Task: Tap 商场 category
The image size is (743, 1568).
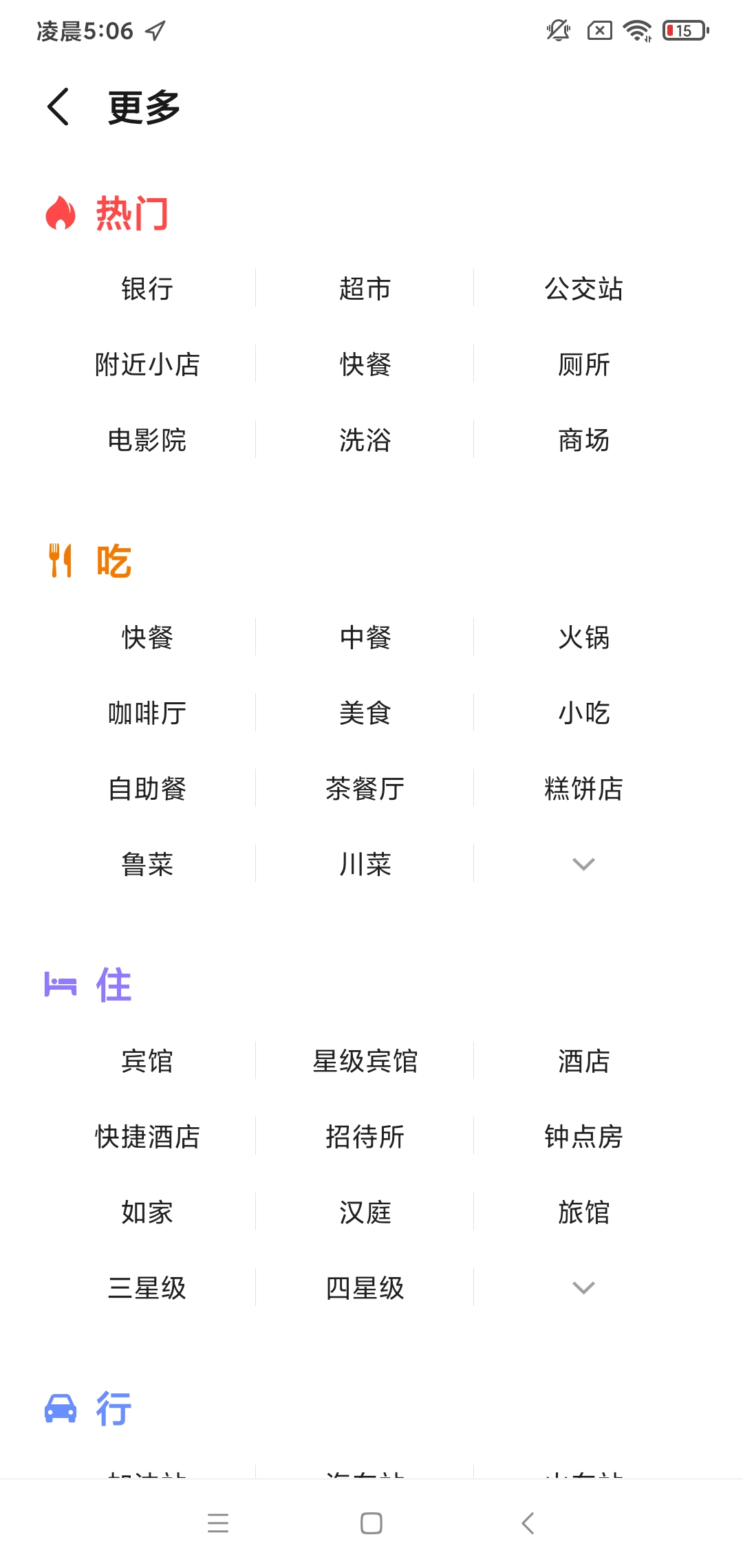Action: 583,440
